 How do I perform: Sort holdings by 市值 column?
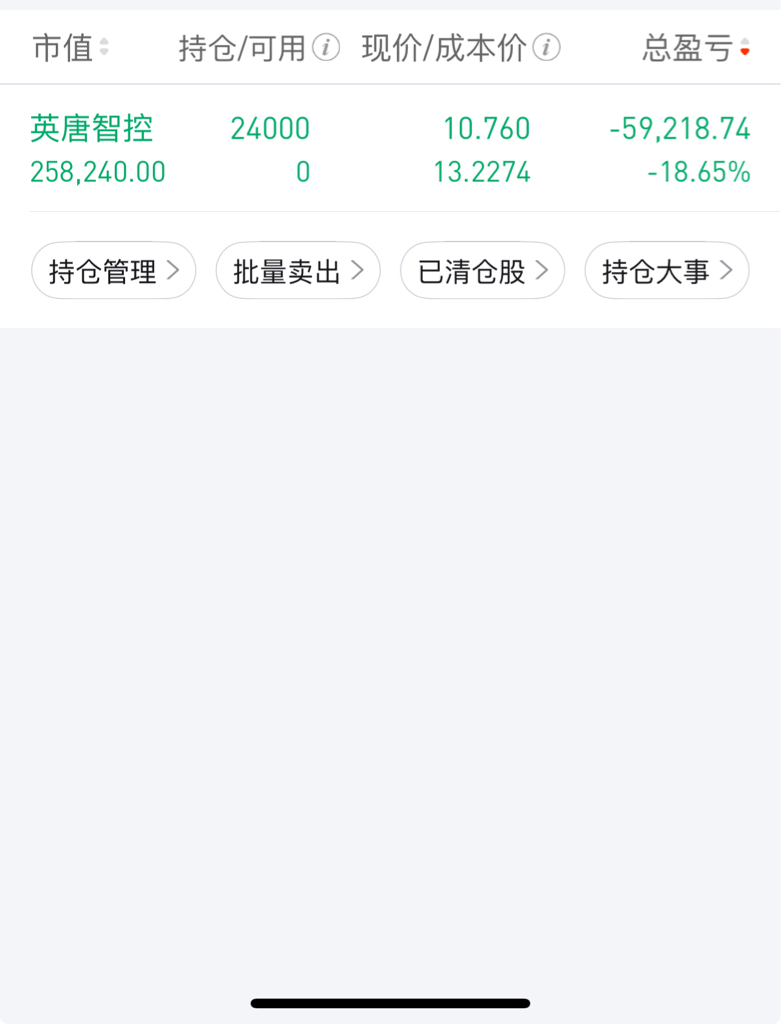click(70, 47)
